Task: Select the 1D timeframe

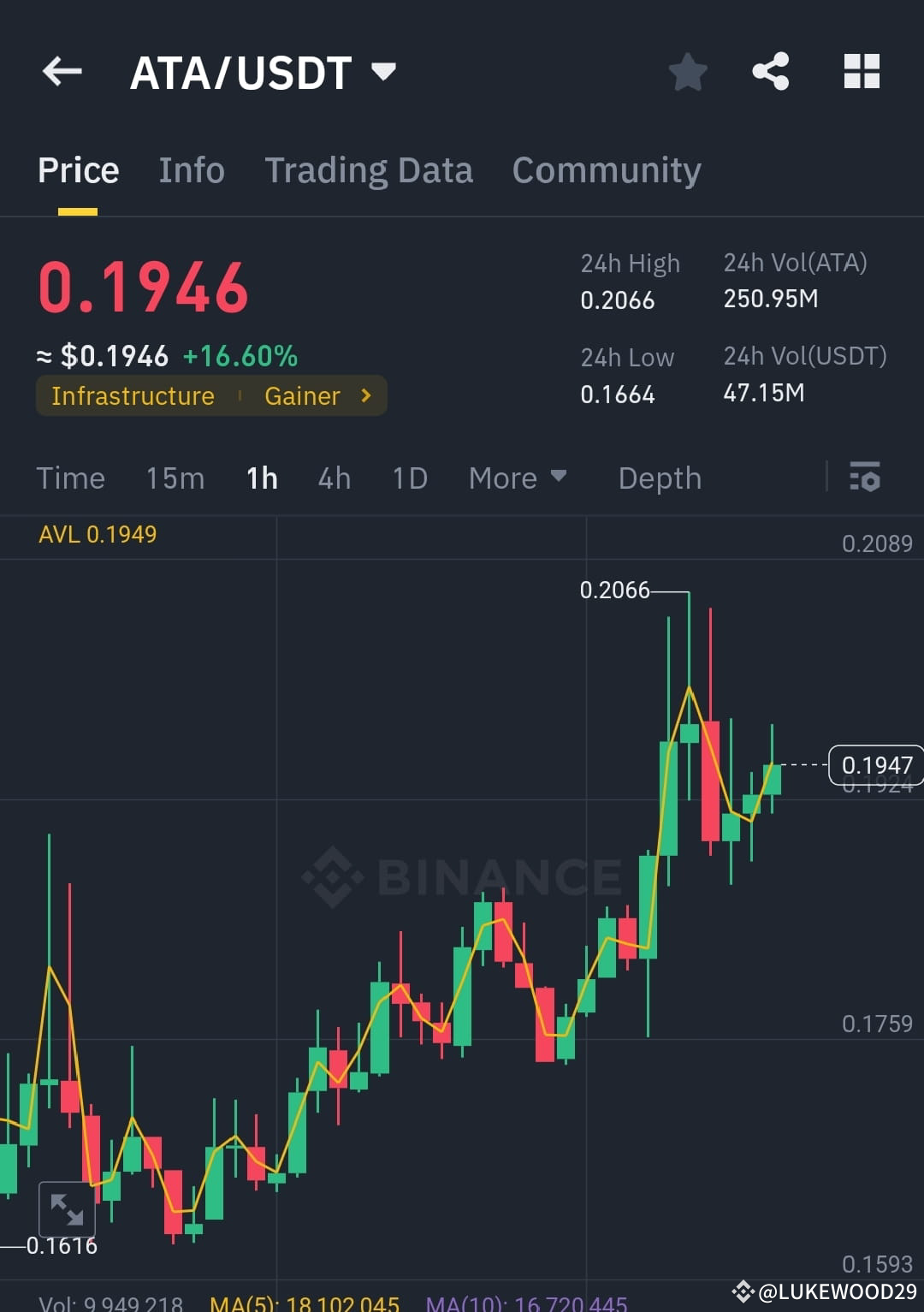Action: 408,478
